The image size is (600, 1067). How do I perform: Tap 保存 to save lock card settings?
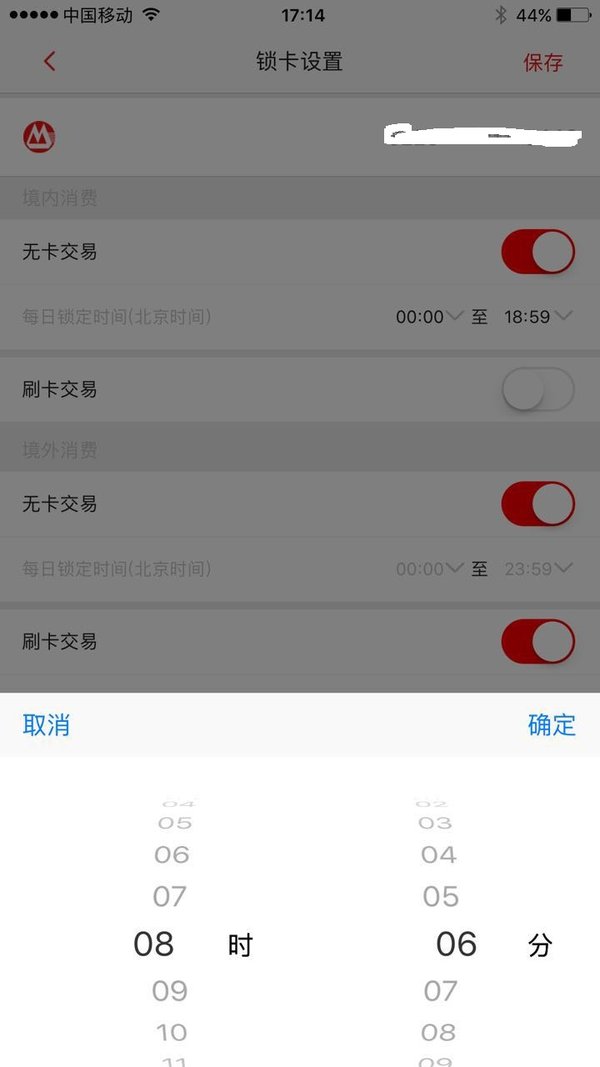pos(543,62)
